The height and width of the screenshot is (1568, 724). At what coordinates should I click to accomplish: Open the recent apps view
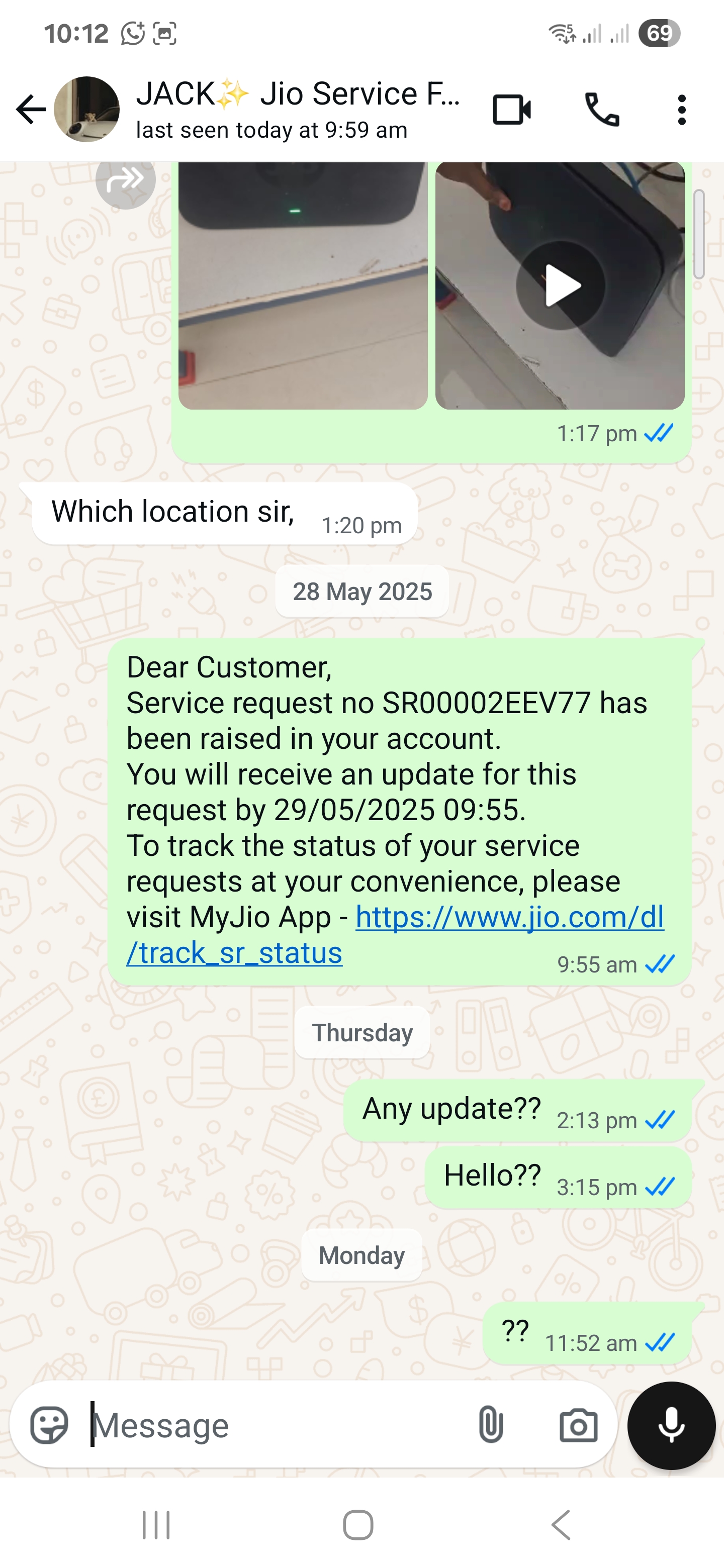pyautogui.click(x=156, y=1525)
